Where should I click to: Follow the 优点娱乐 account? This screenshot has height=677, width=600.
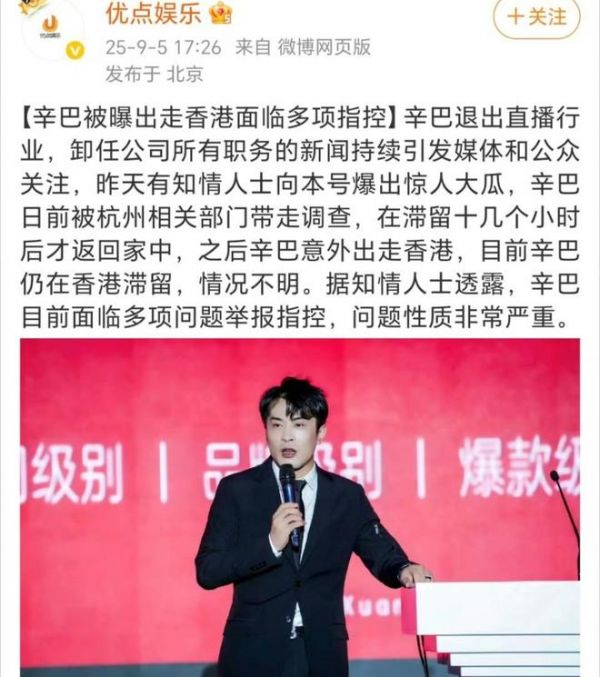(536, 17)
